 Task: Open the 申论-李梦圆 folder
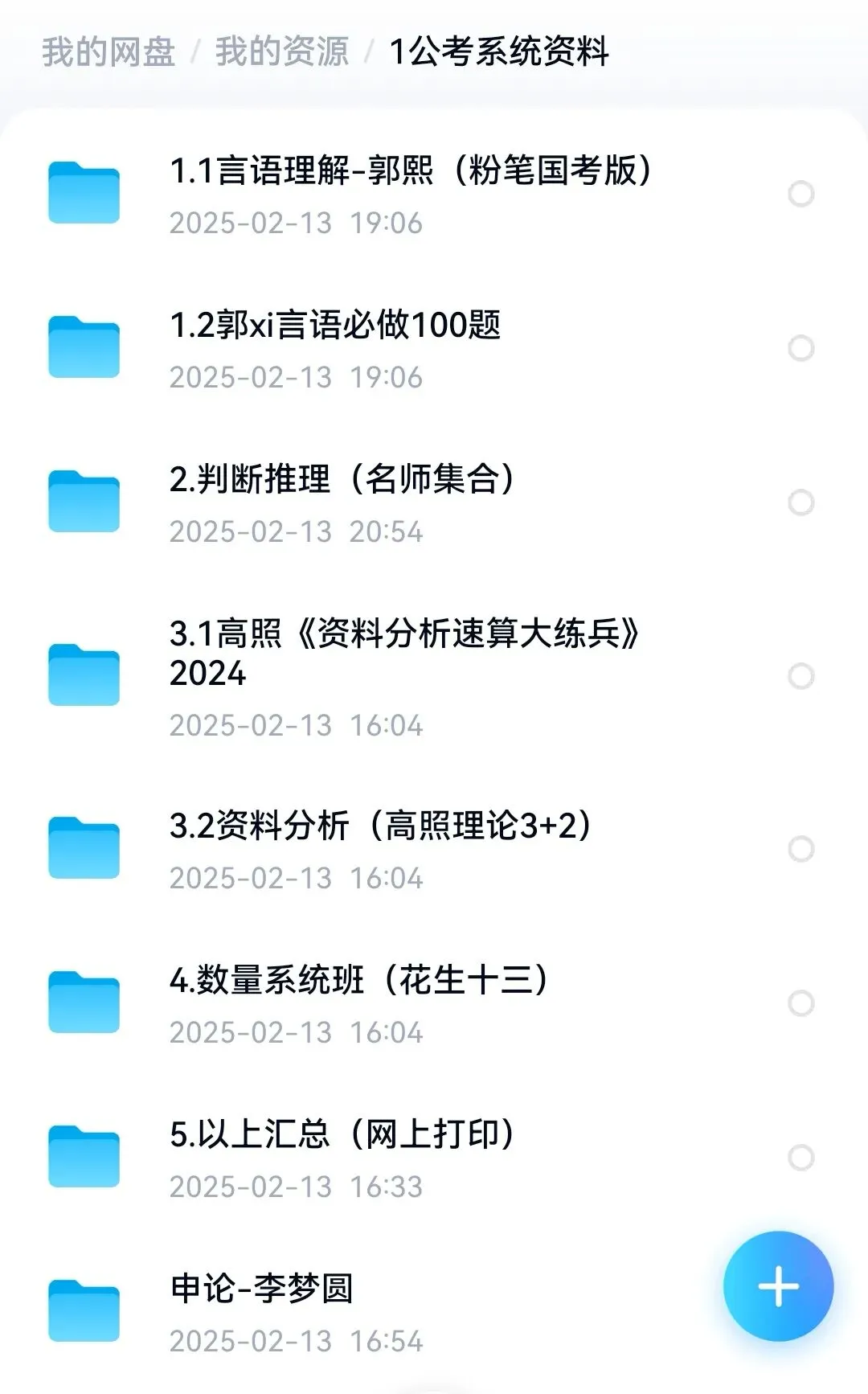[362, 1312]
